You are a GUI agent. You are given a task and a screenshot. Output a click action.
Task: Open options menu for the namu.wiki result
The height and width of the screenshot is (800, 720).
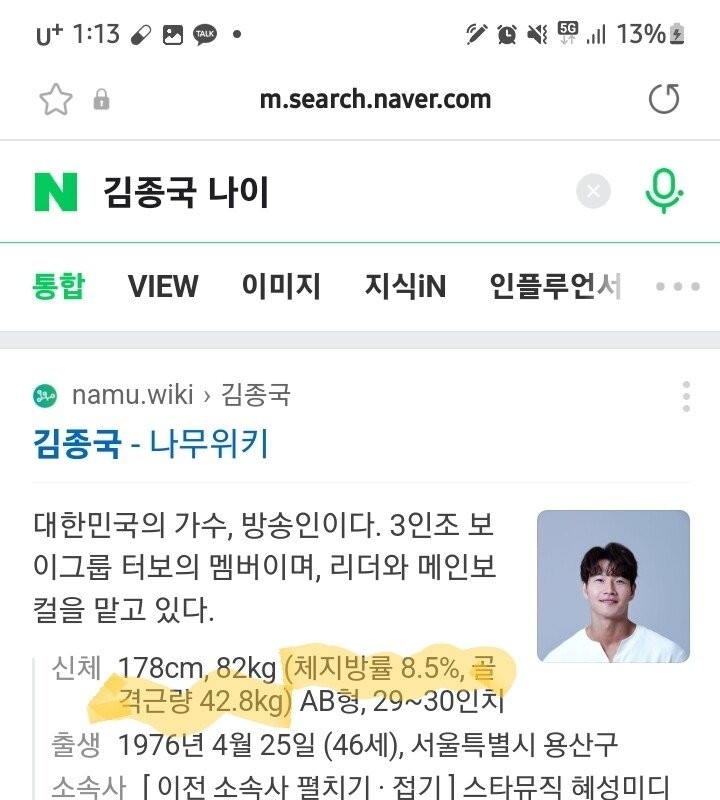pyautogui.click(x=686, y=396)
